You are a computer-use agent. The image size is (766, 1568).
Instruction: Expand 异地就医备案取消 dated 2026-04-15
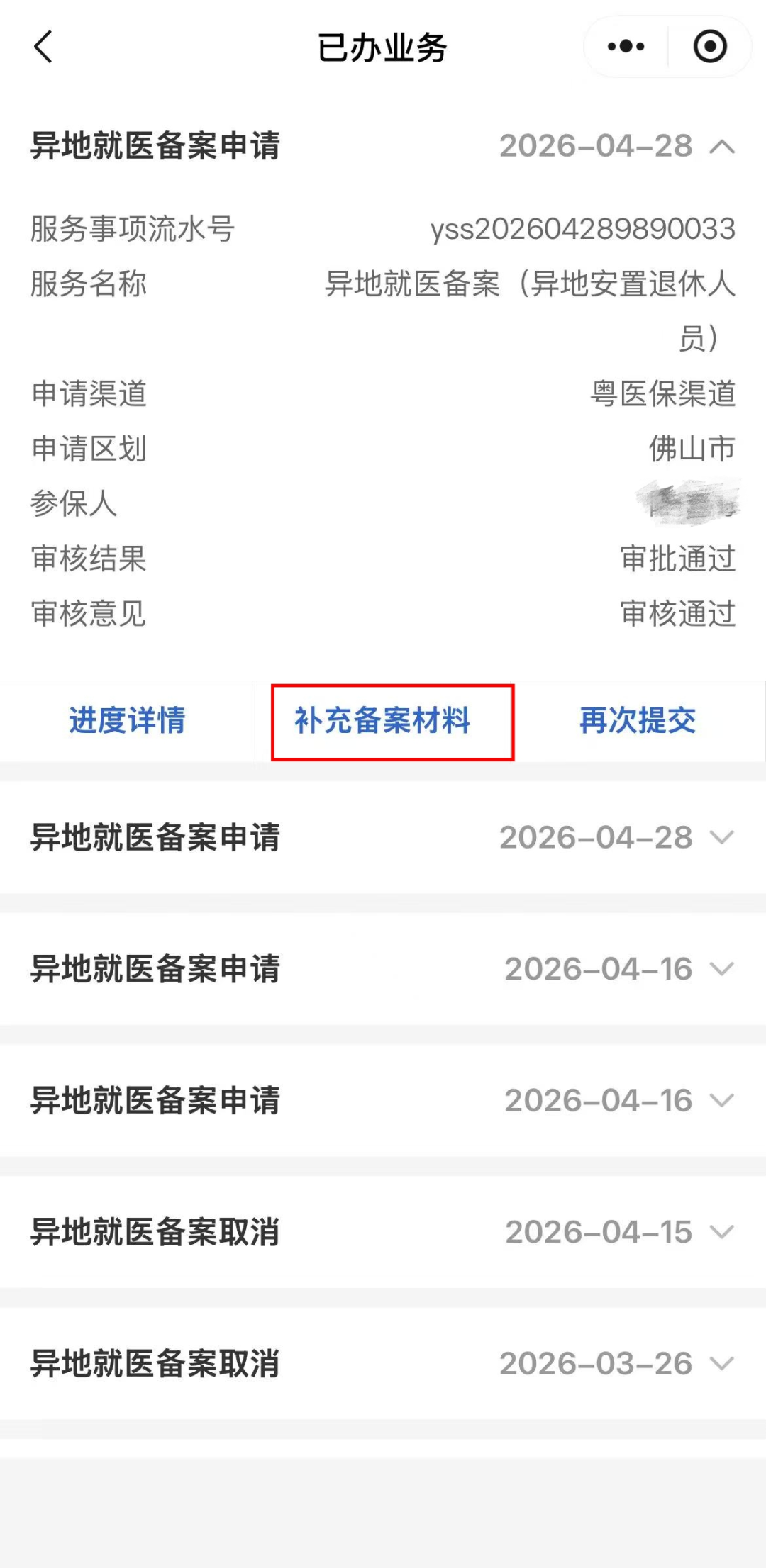[x=383, y=1232]
